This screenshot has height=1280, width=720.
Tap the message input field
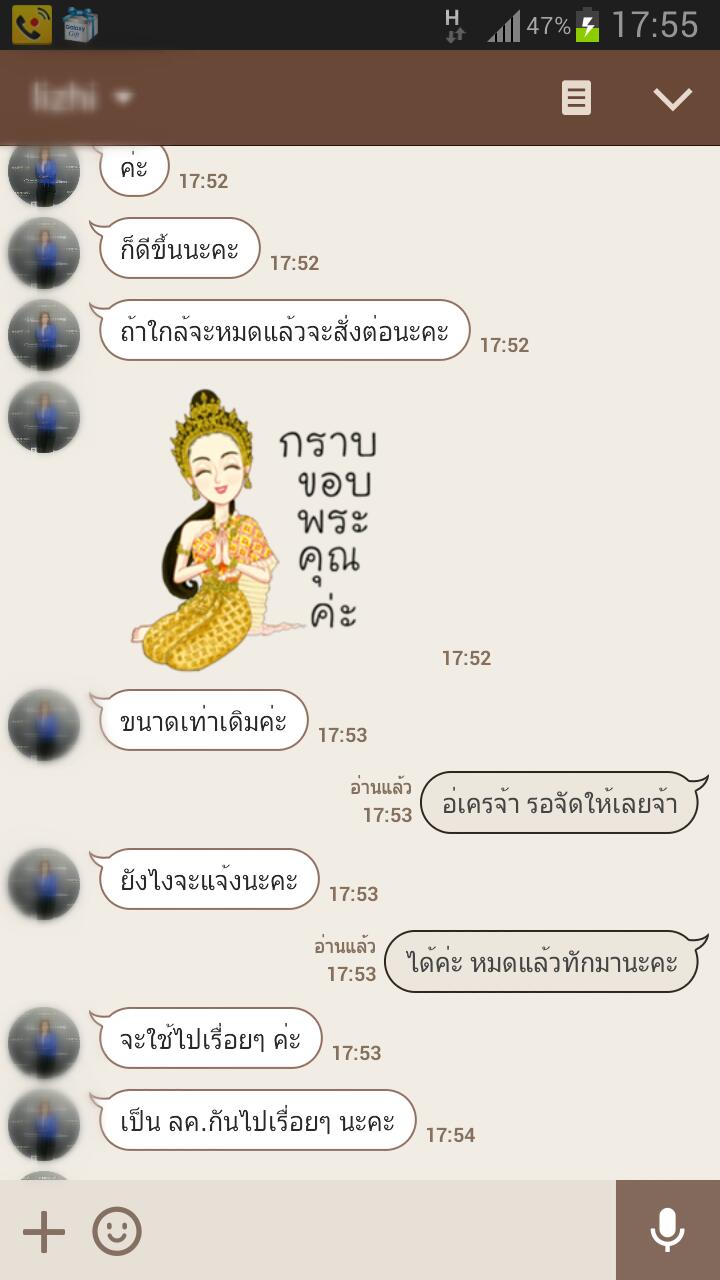(380, 1232)
